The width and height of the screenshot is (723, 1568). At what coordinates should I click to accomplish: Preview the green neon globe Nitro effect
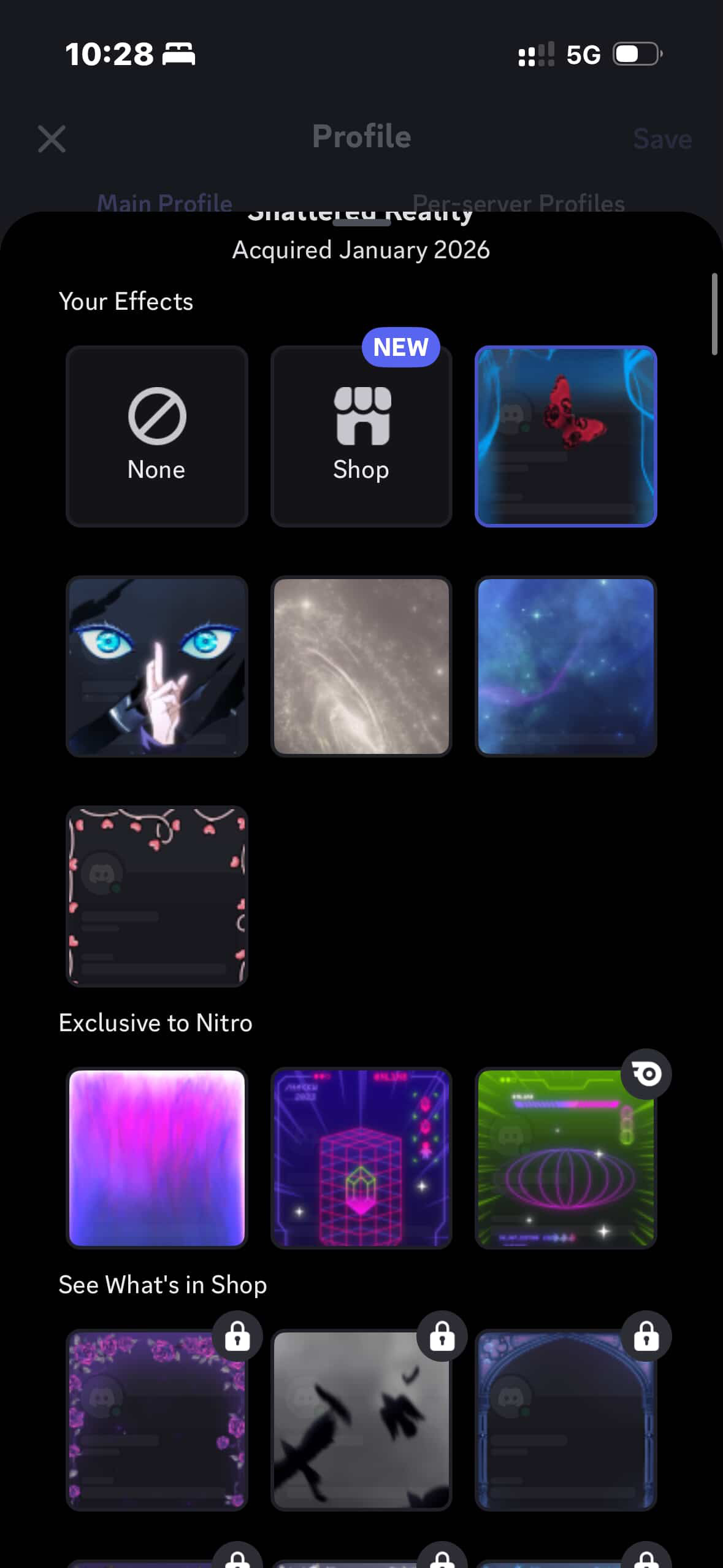point(565,1158)
